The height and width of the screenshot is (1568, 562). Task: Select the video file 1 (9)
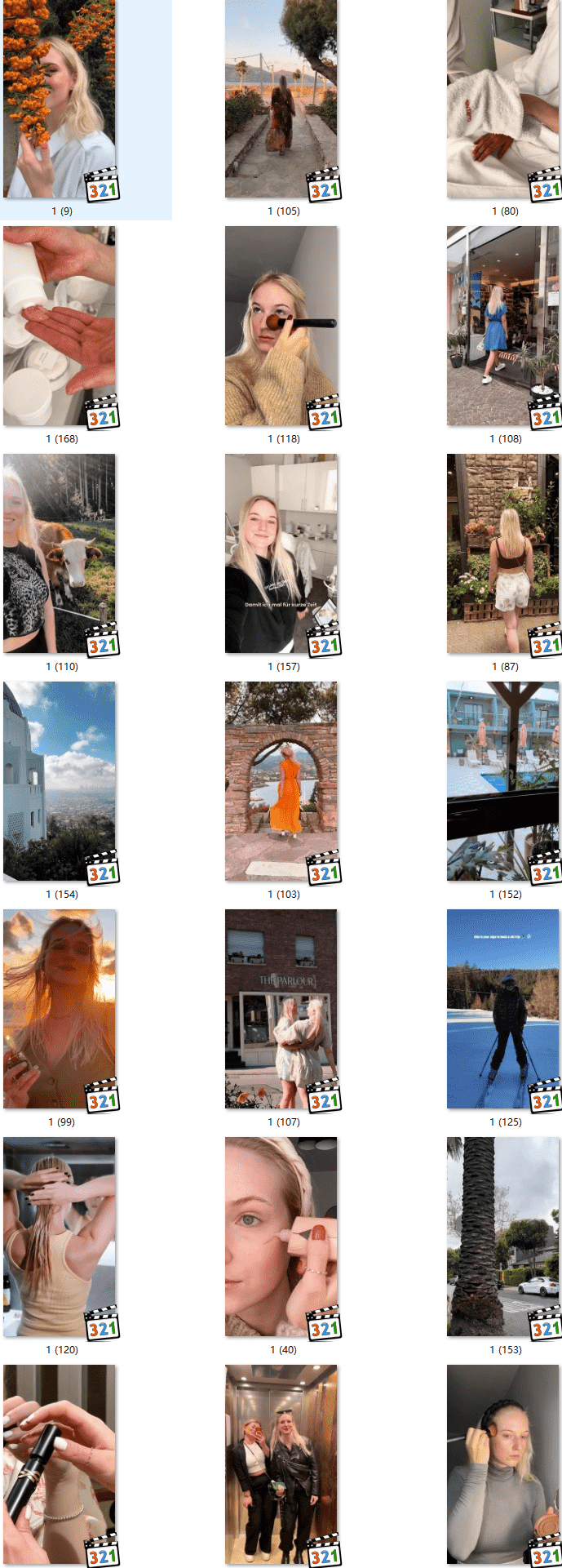60,100
